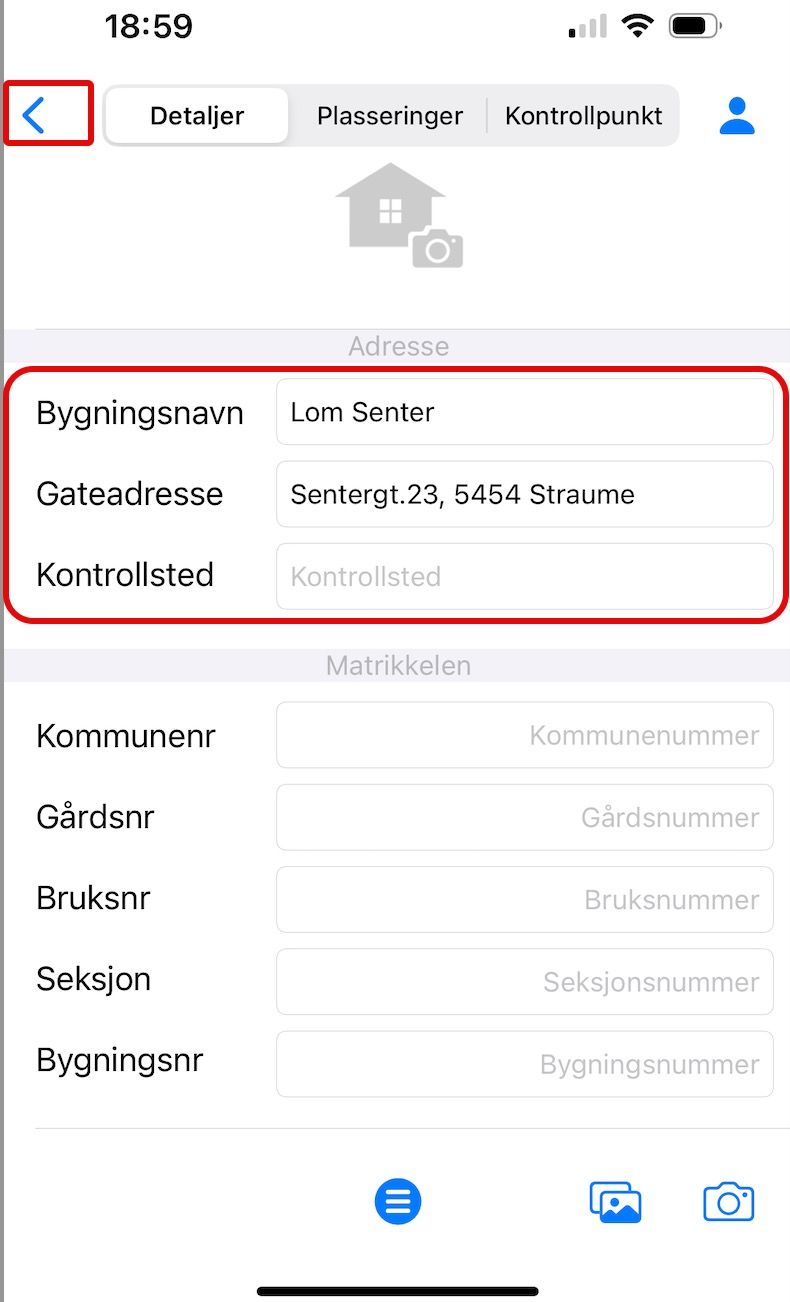Viewport: 790px width, 1302px height.
Task: Enter the Kommunenummer field
Action: 524,735
